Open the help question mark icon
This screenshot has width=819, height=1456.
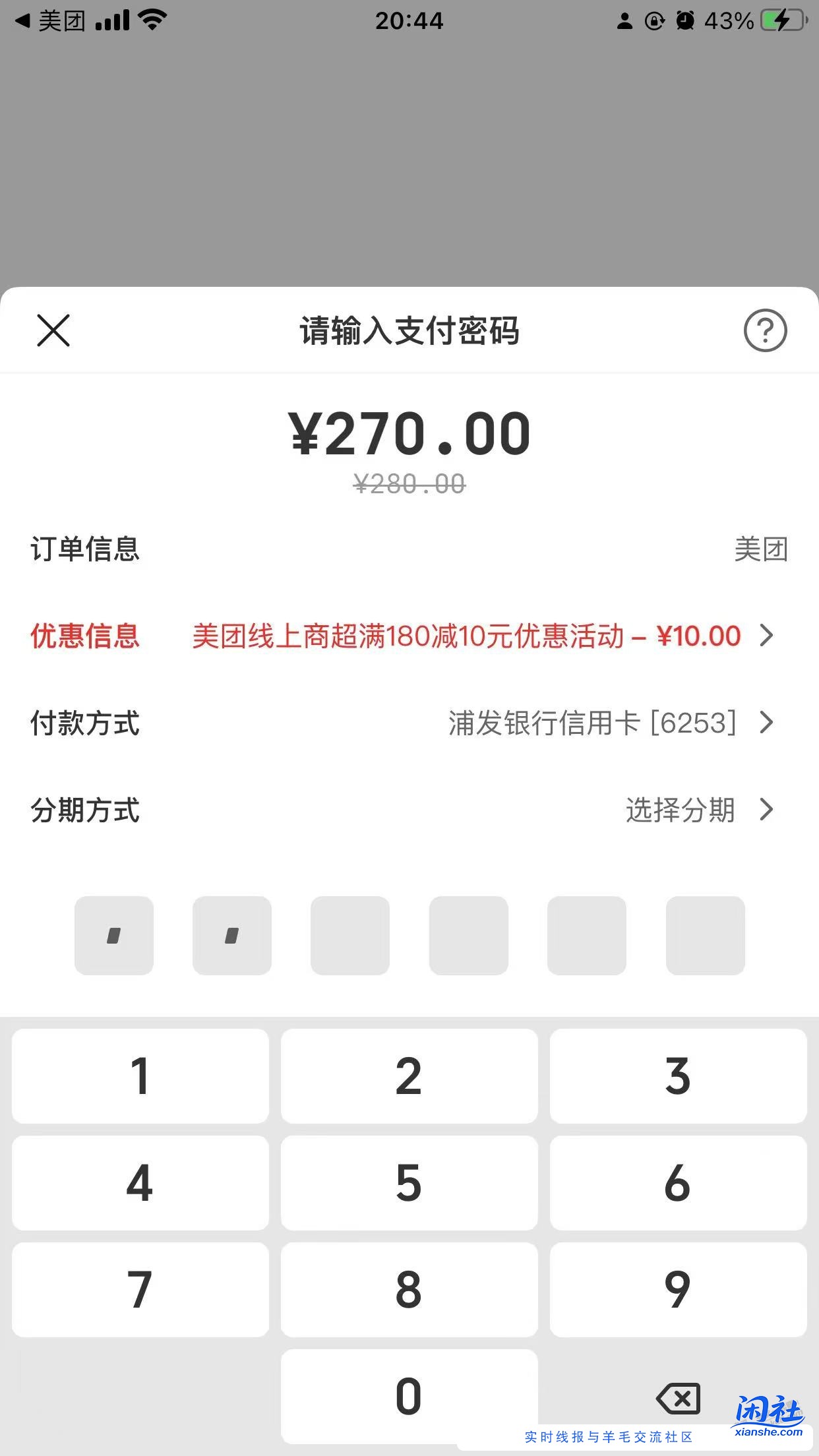click(765, 332)
